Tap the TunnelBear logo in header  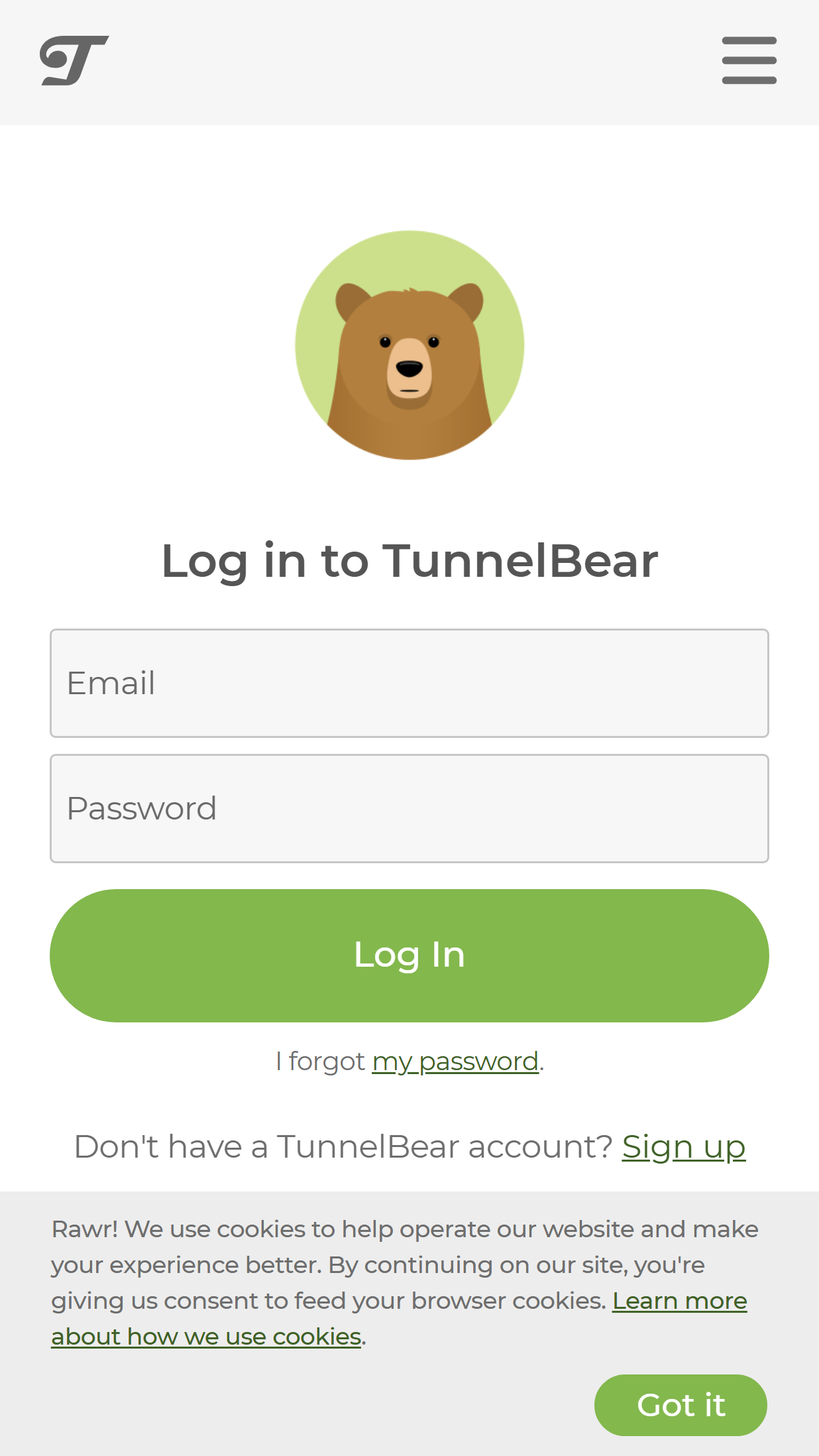pyautogui.click(x=74, y=60)
